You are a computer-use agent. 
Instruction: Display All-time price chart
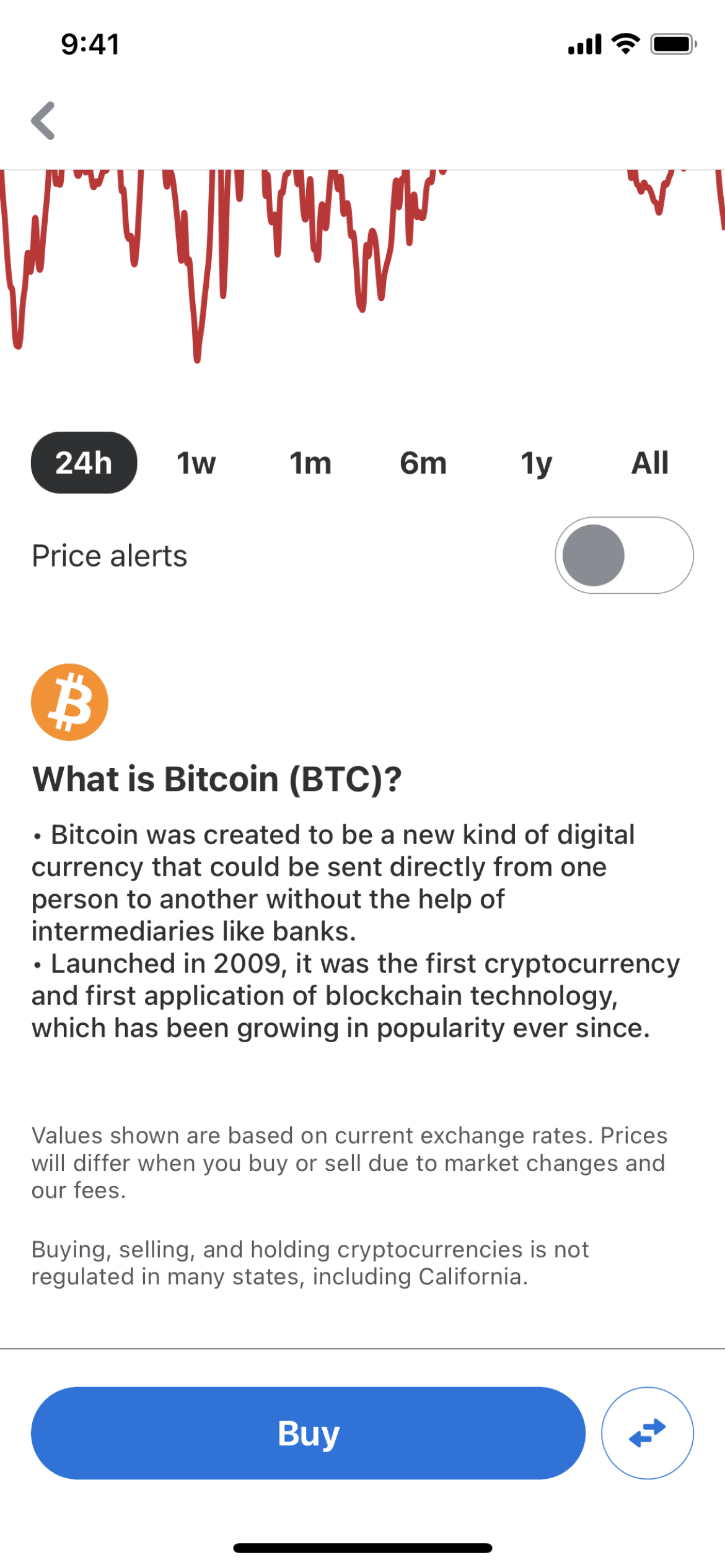(x=649, y=463)
